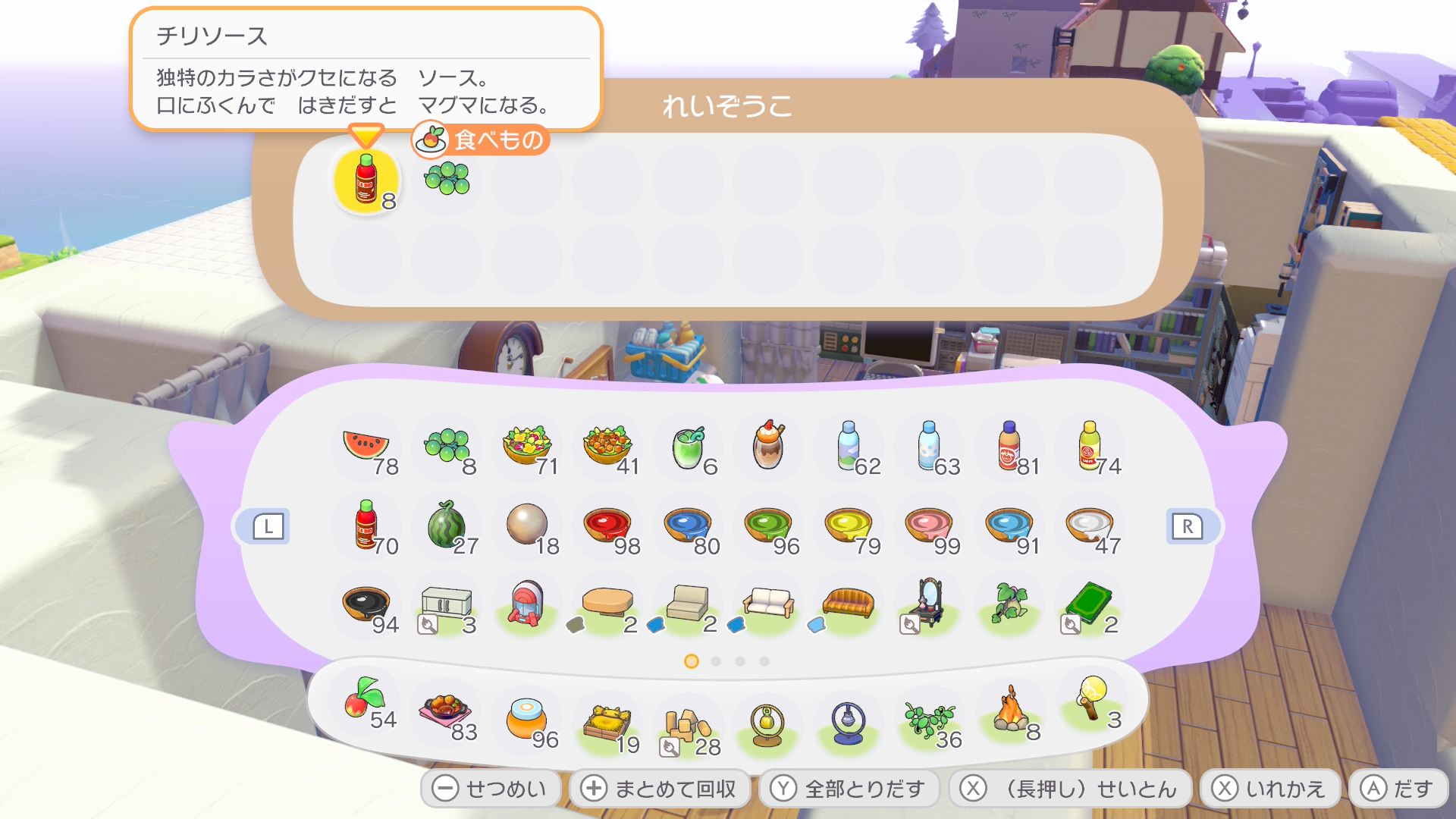Select the chili sauce in the fridge
The image size is (1456, 819).
pyautogui.click(x=366, y=180)
